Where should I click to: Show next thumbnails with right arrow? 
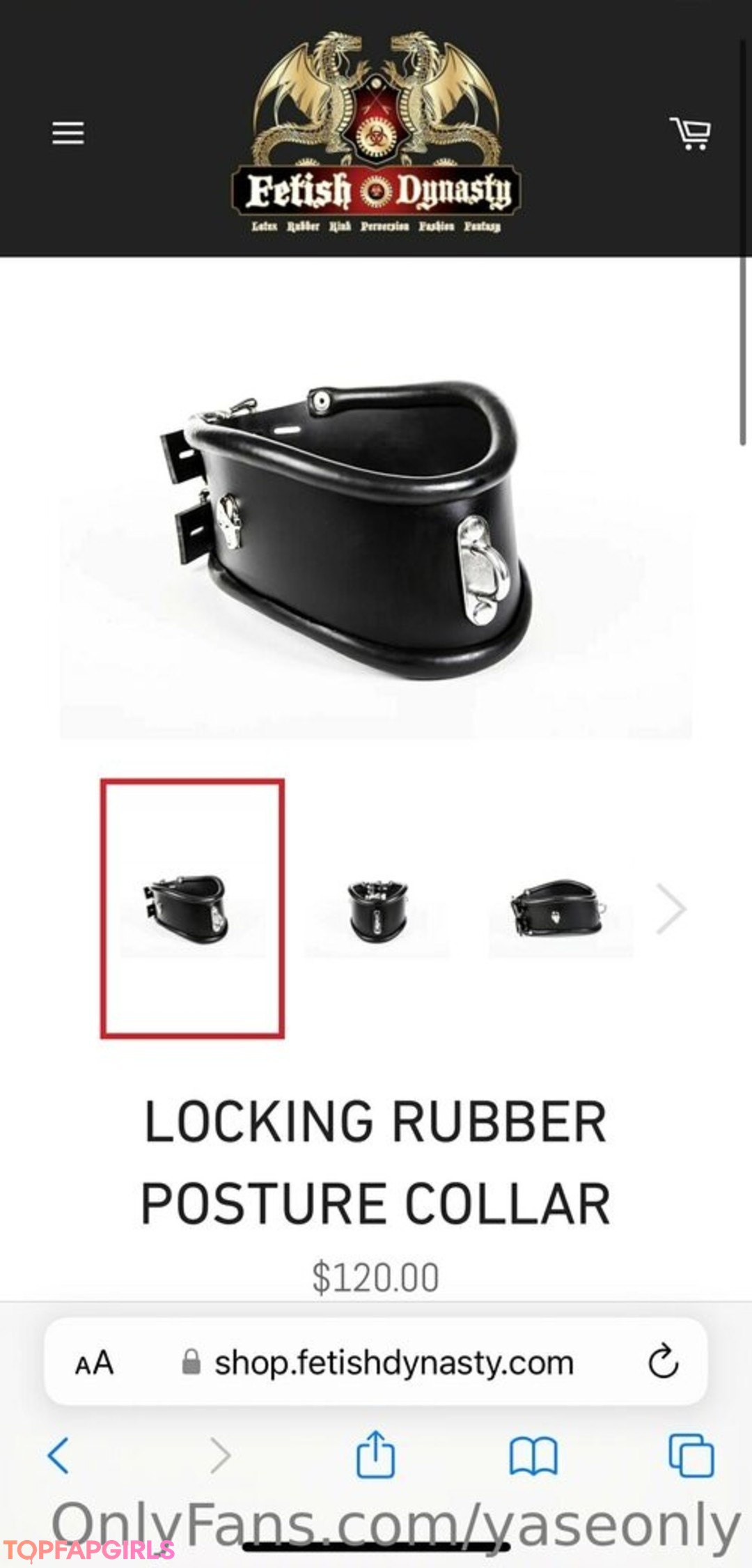[x=671, y=908]
